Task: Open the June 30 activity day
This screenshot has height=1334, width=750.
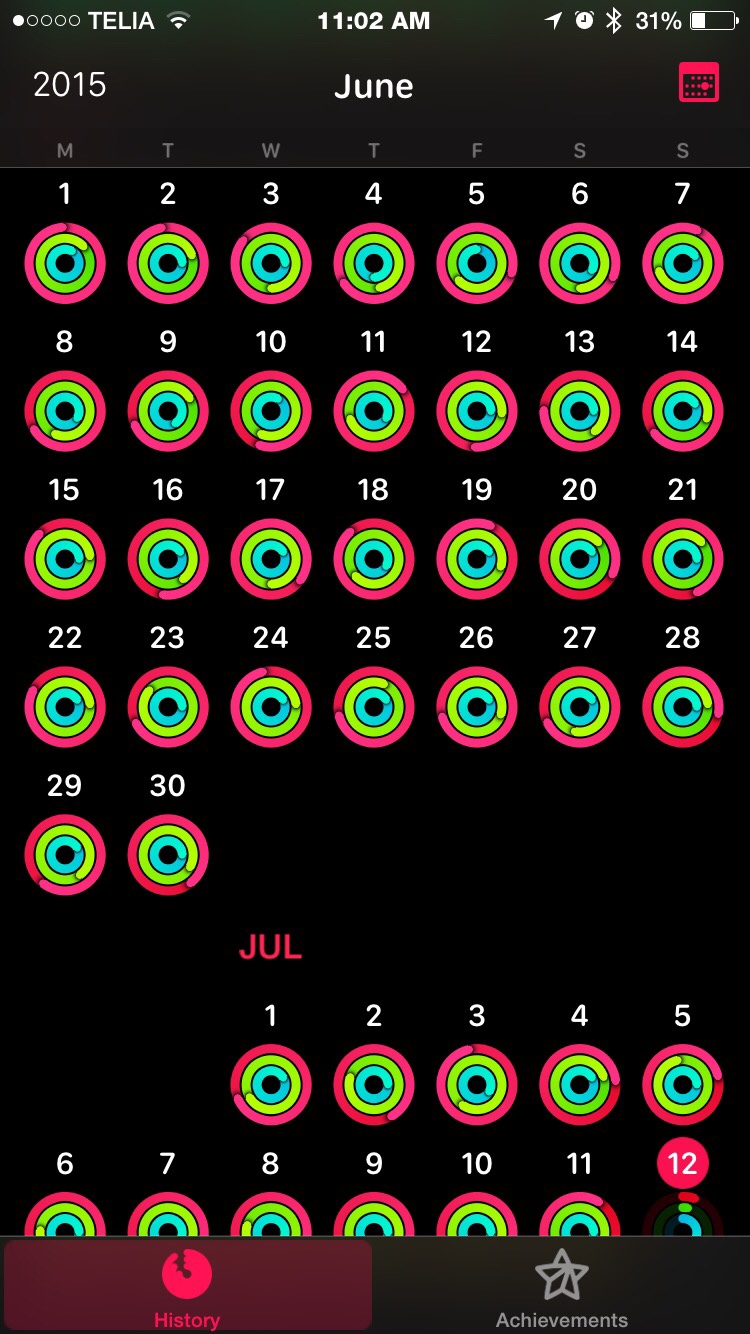Action: (168, 855)
